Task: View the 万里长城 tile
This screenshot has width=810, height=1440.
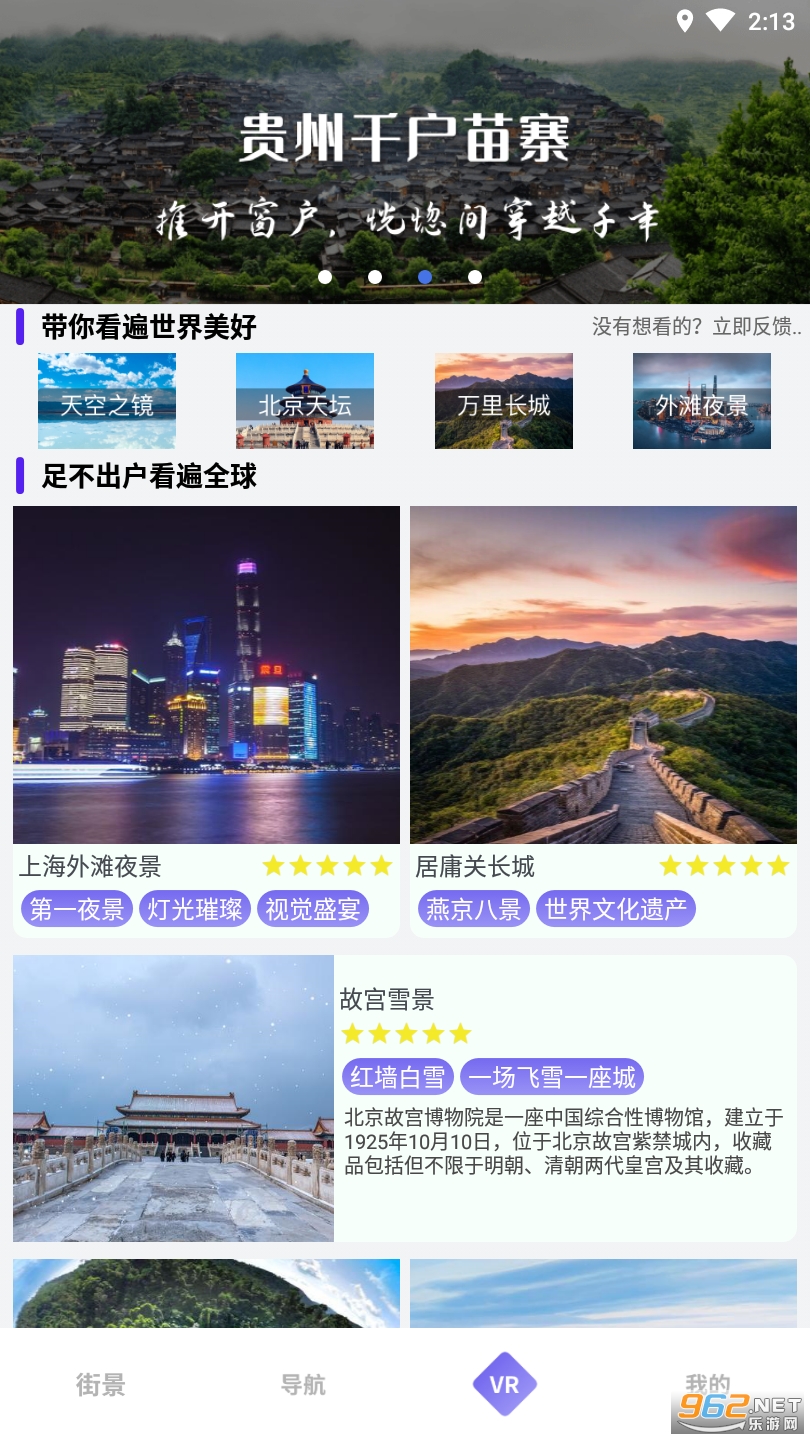Action: click(504, 401)
